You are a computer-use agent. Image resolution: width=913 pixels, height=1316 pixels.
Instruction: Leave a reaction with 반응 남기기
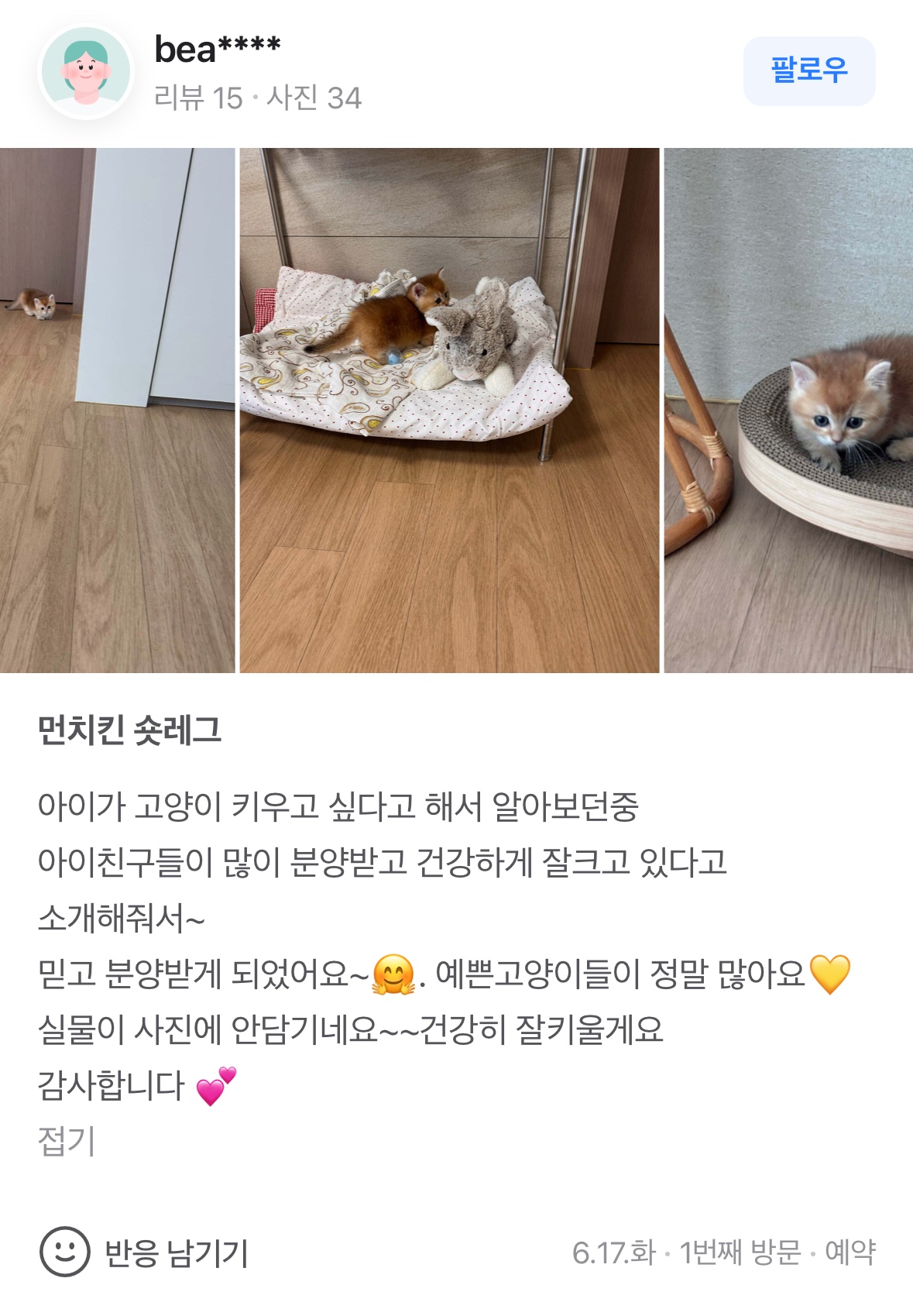tap(145, 1252)
